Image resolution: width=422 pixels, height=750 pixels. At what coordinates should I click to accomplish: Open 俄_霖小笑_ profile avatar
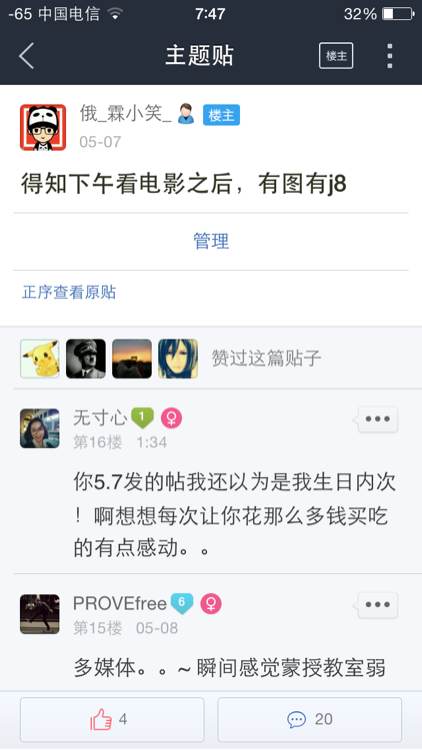43,127
